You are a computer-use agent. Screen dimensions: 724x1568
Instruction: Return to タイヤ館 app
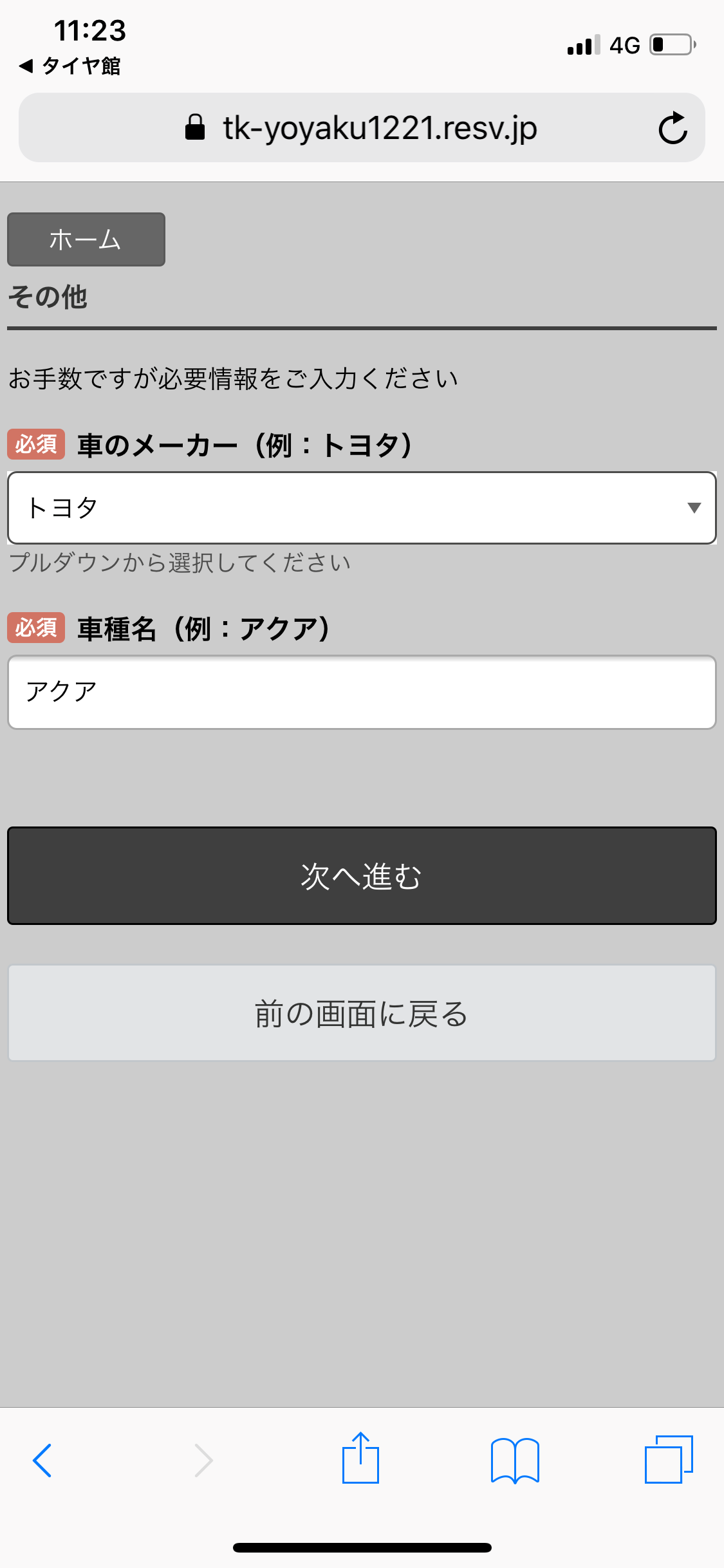click(70, 66)
